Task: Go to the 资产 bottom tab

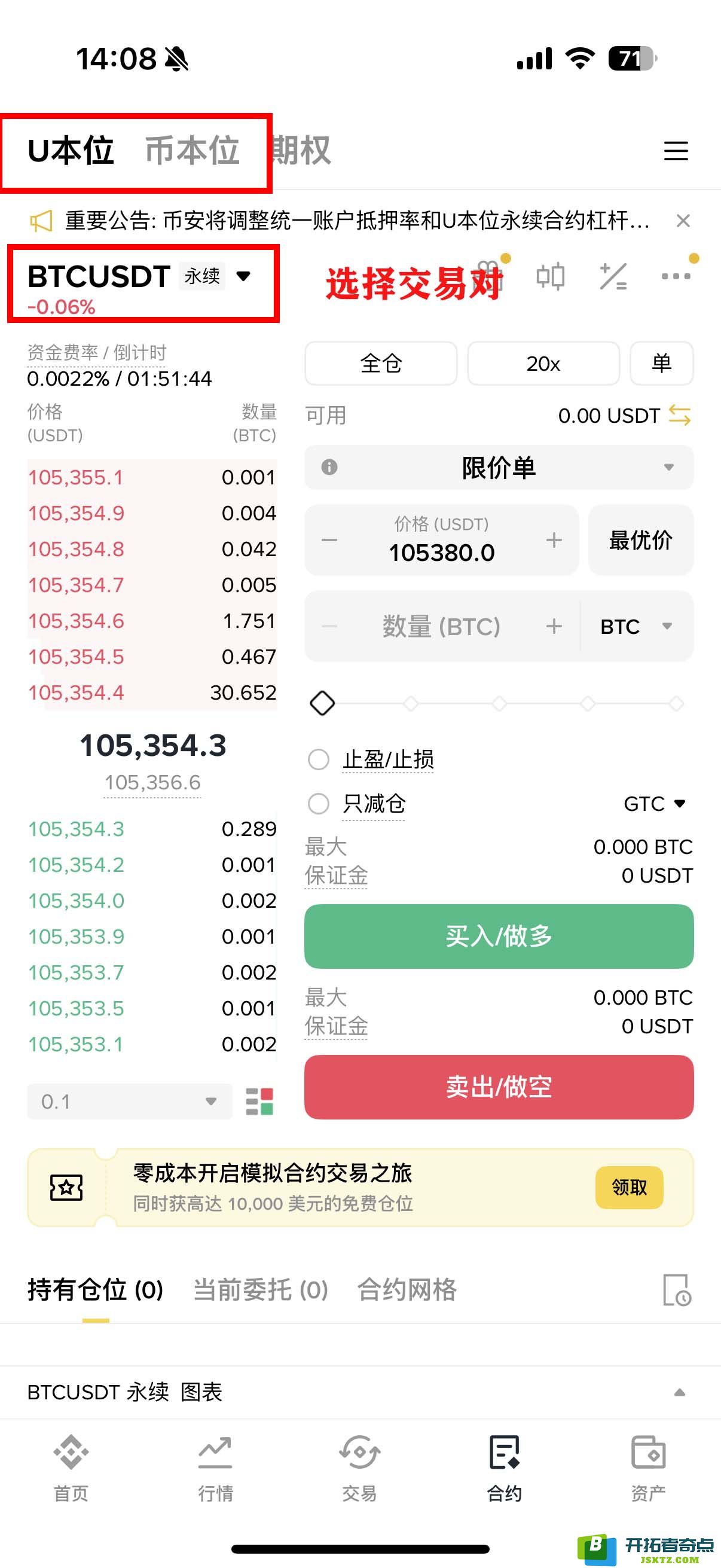Action: pyautogui.click(x=648, y=1467)
